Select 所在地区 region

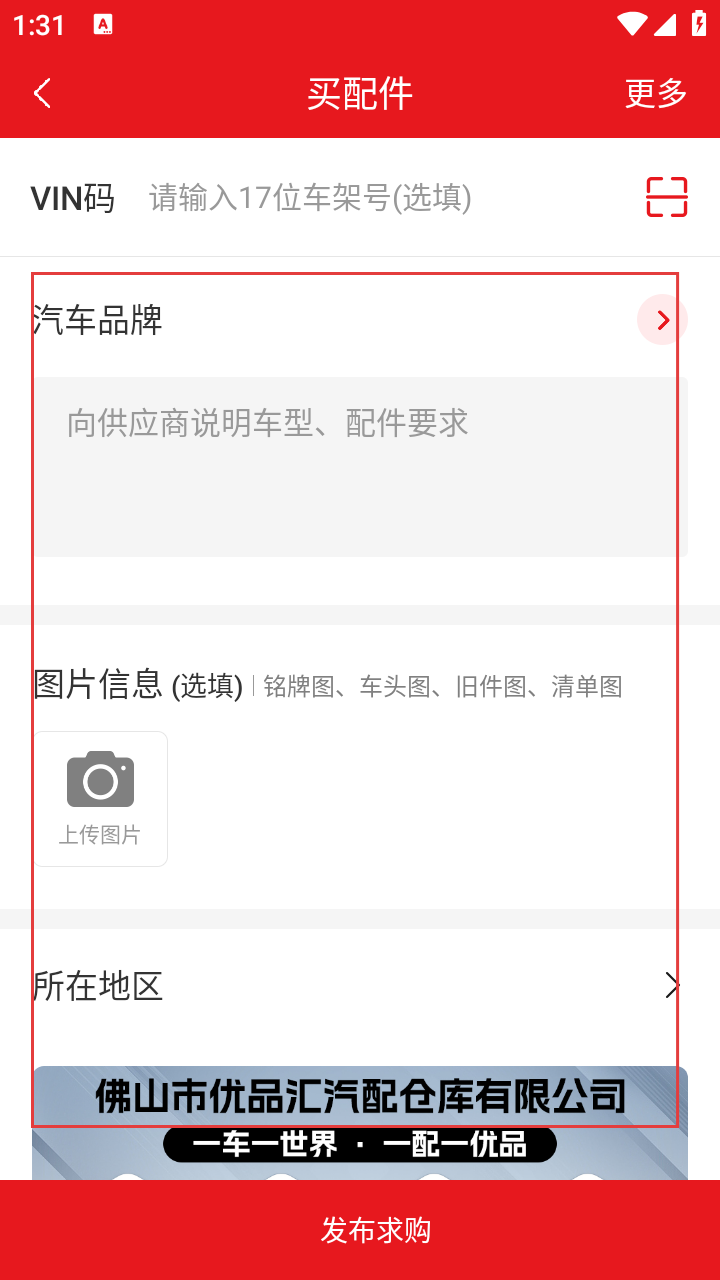[360, 986]
